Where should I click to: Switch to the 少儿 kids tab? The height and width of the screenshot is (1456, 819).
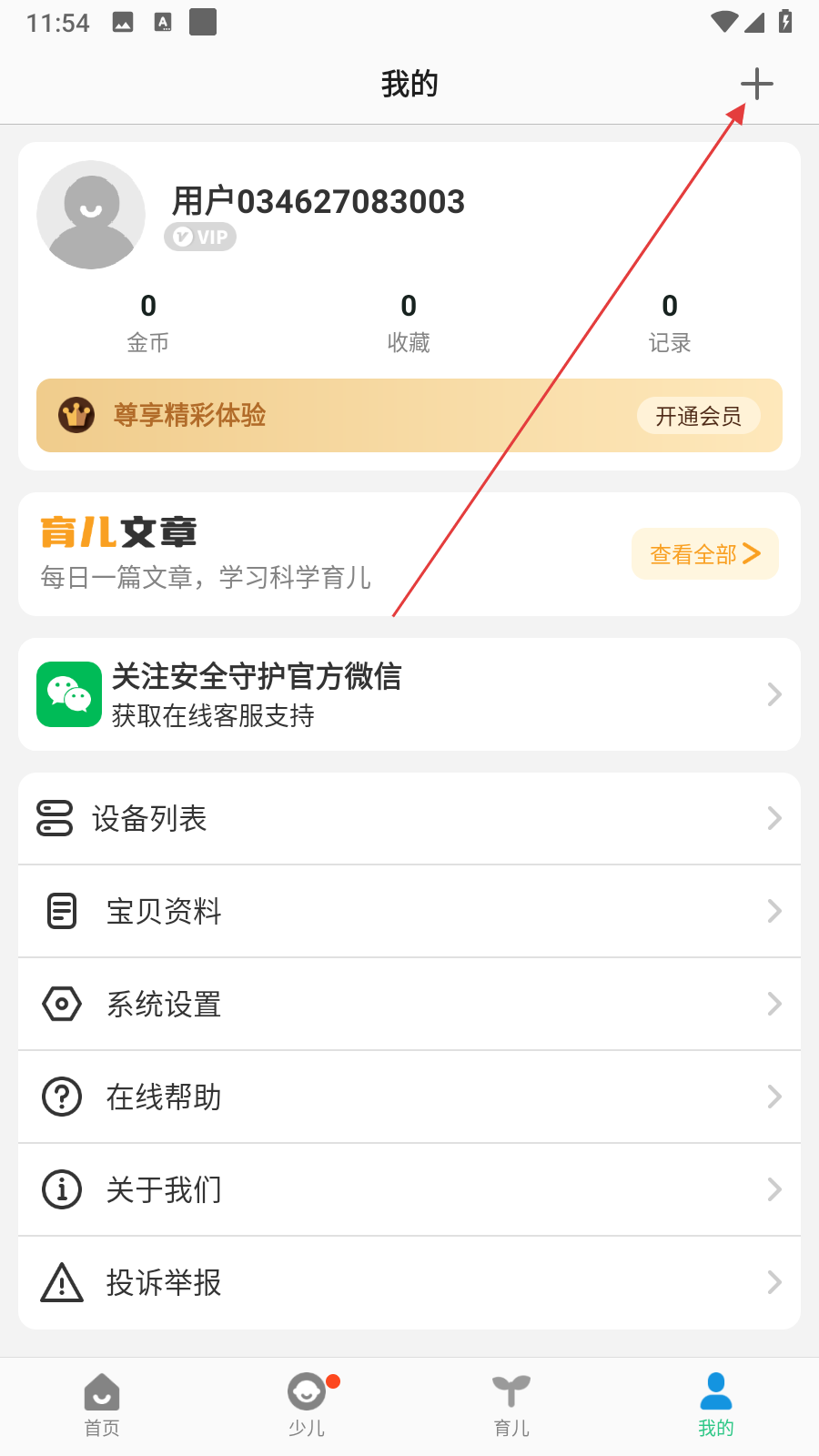(x=307, y=1405)
